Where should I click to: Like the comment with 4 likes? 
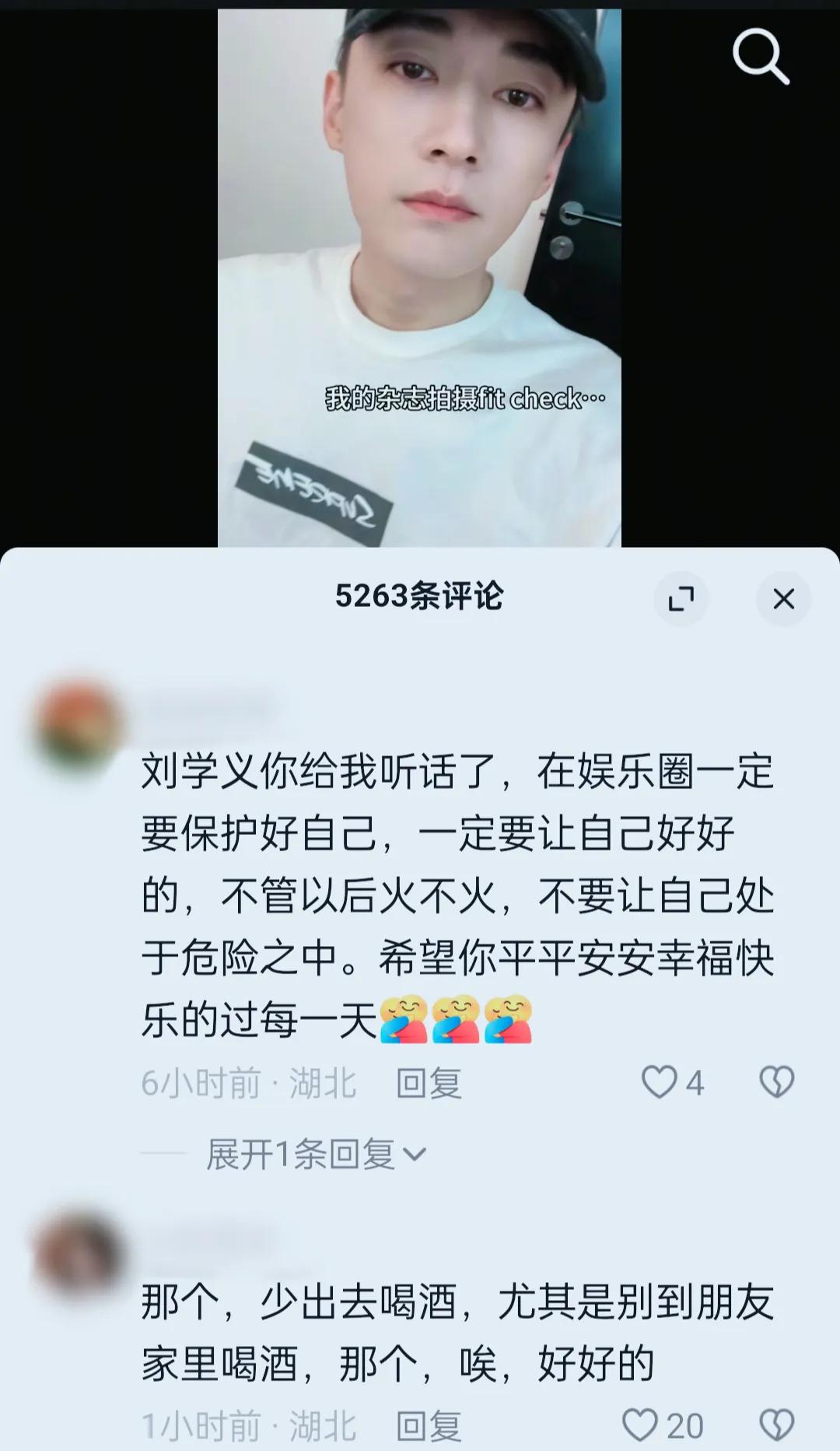pyautogui.click(x=660, y=1082)
